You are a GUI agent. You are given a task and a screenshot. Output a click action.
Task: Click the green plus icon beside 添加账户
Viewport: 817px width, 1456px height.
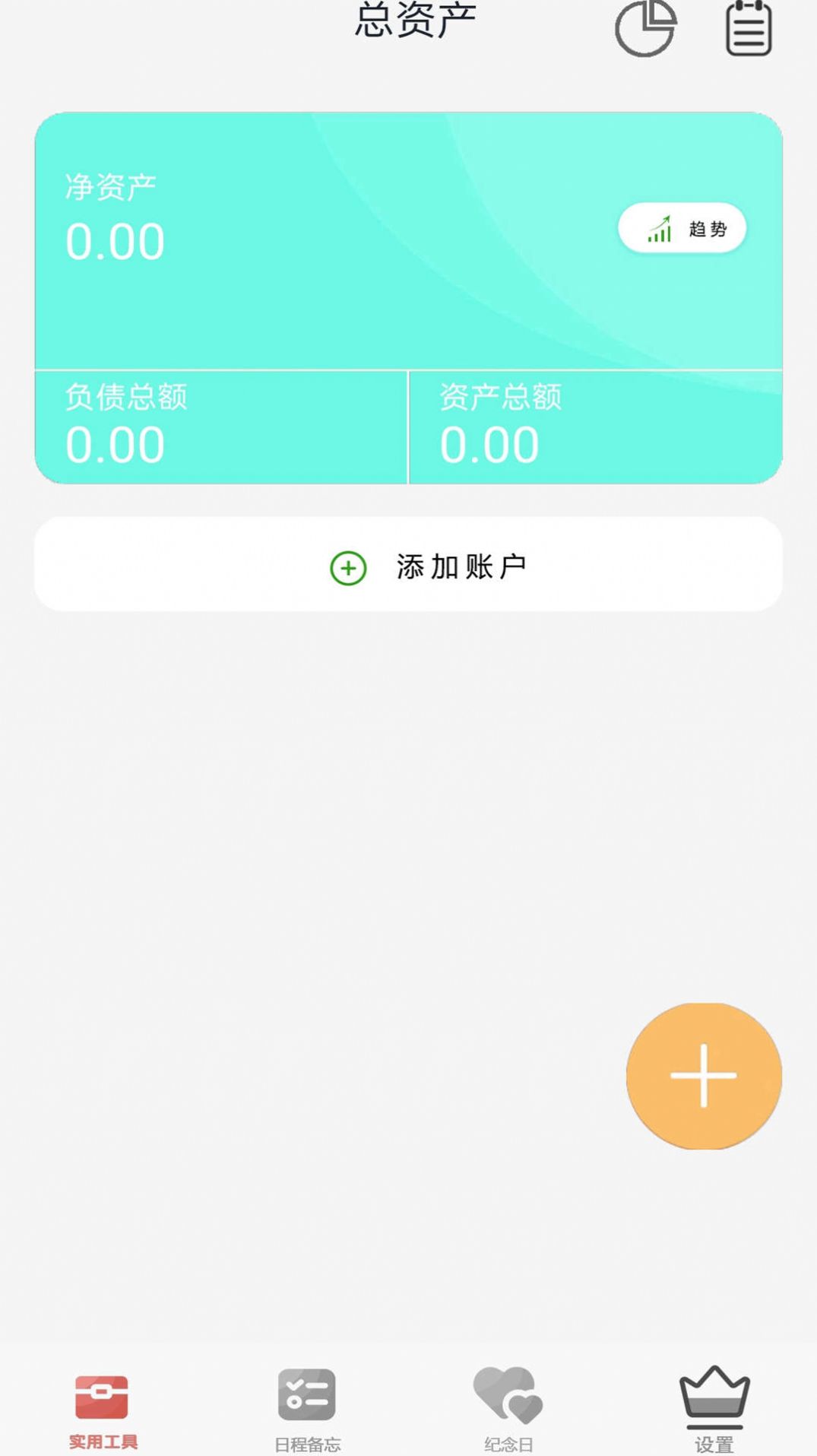pos(349,568)
